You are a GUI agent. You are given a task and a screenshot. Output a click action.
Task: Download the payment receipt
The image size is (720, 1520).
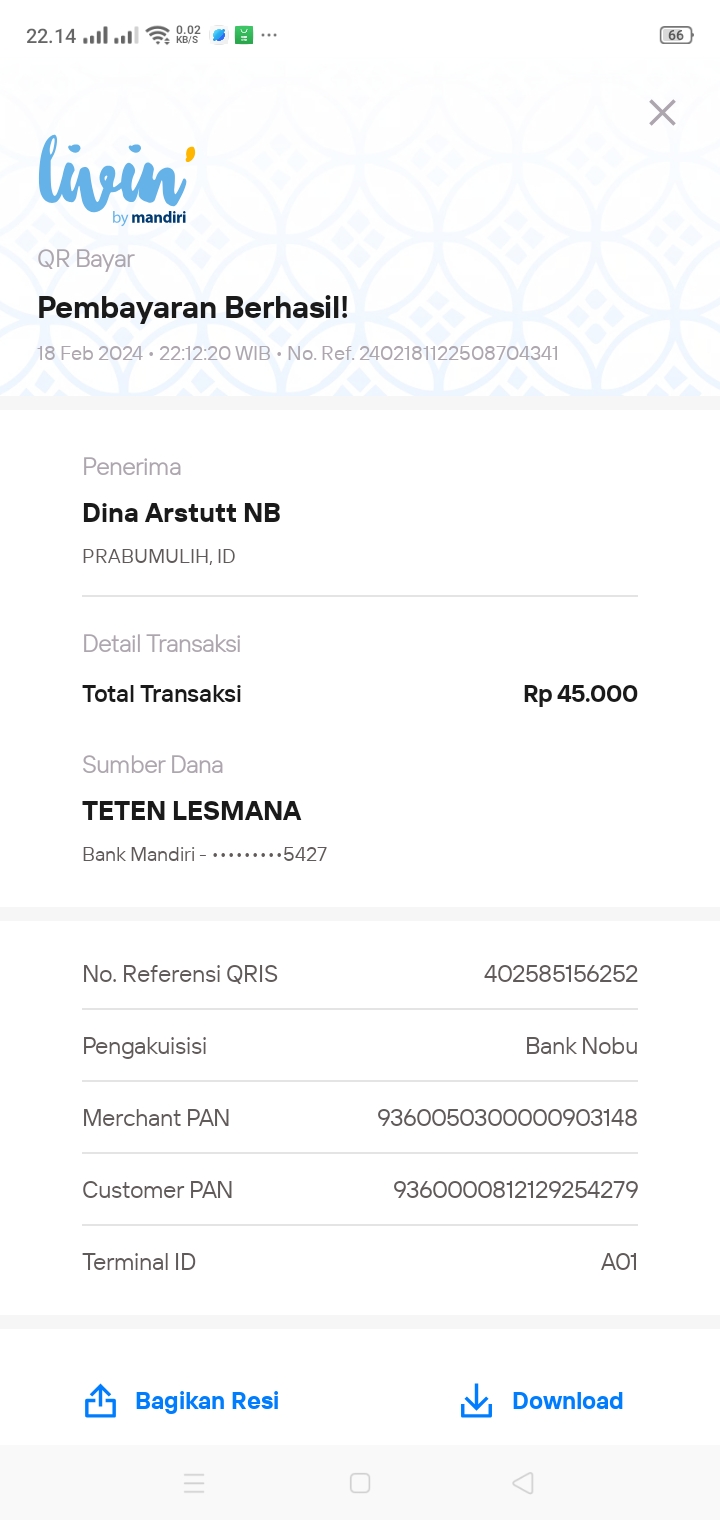coord(541,1401)
